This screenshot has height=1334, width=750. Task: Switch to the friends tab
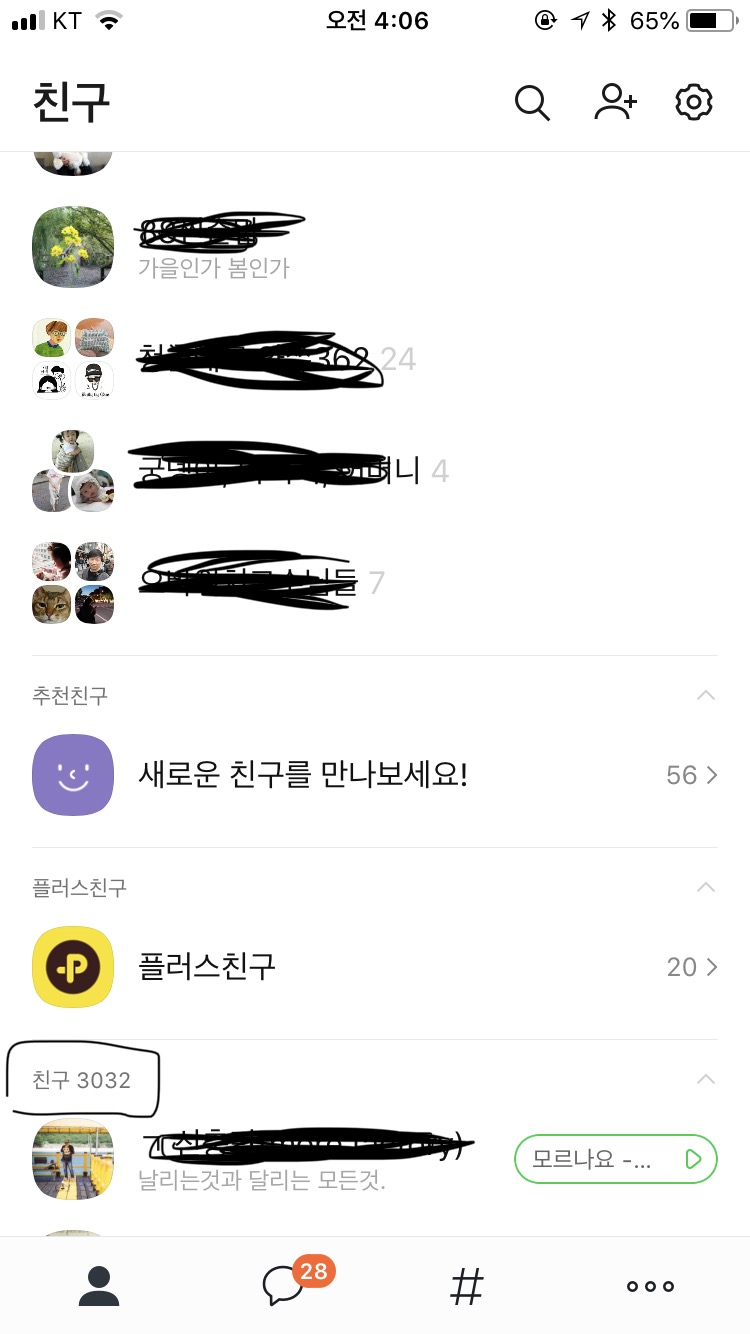(x=98, y=1286)
